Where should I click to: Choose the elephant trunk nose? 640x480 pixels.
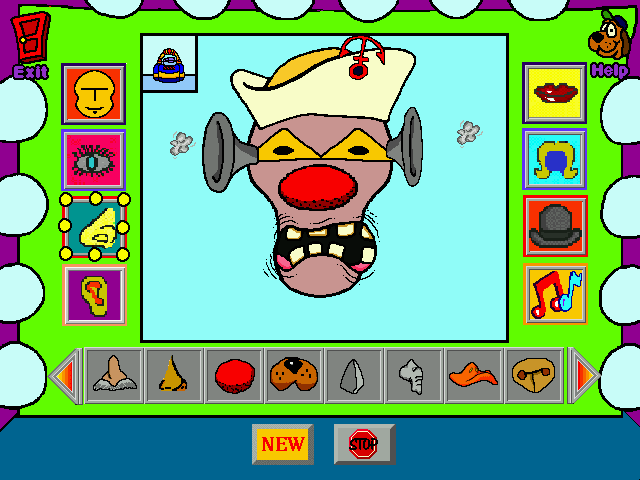[x=414, y=375]
